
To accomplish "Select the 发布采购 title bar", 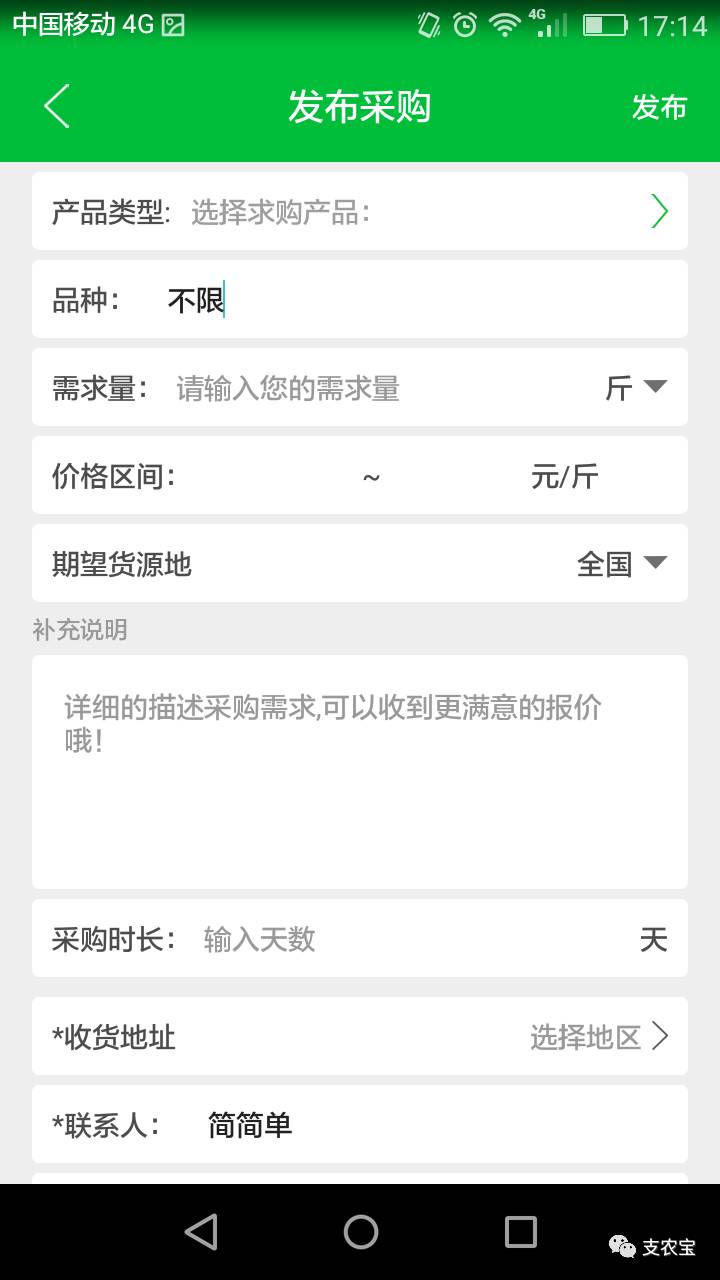I will pyautogui.click(x=360, y=107).
